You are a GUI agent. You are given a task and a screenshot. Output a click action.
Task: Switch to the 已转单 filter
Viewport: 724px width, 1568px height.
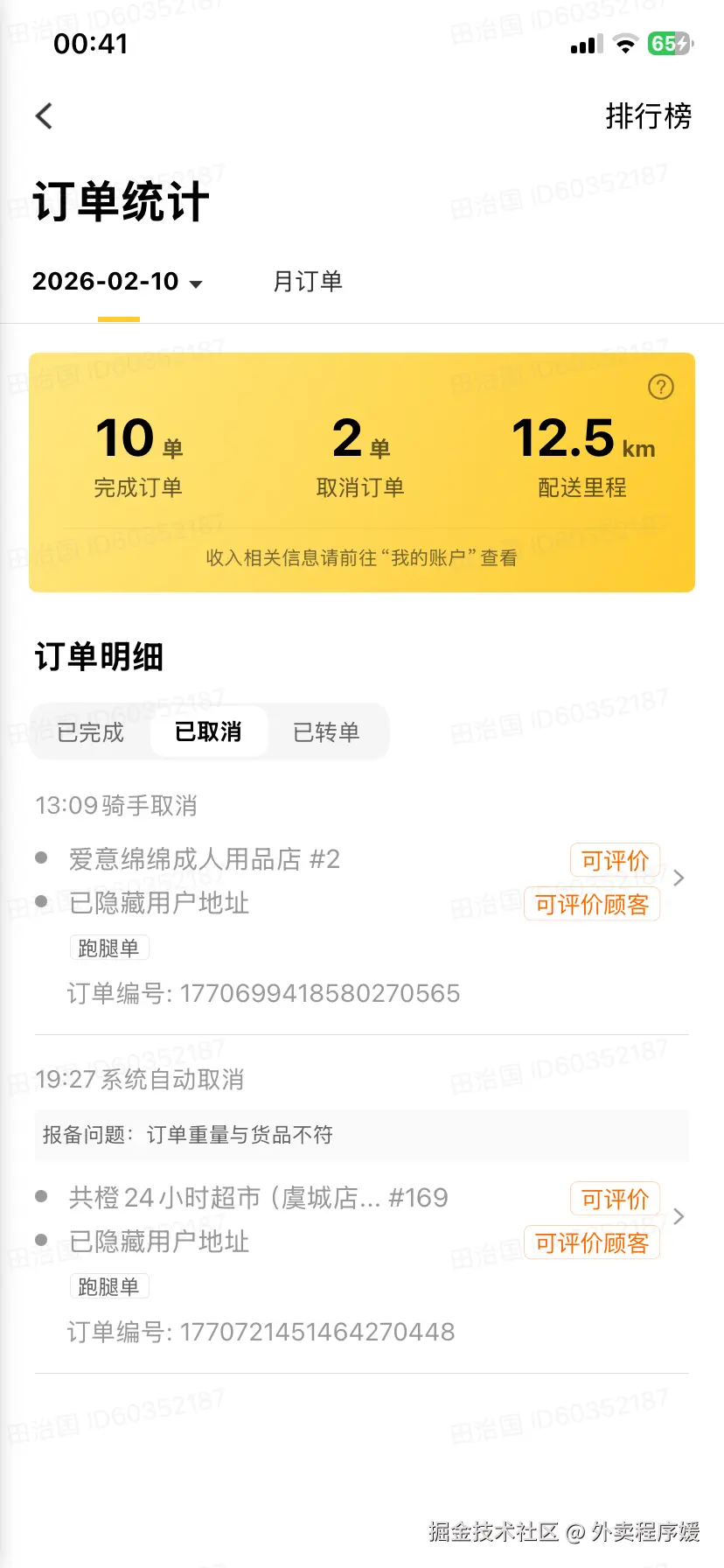(327, 731)
